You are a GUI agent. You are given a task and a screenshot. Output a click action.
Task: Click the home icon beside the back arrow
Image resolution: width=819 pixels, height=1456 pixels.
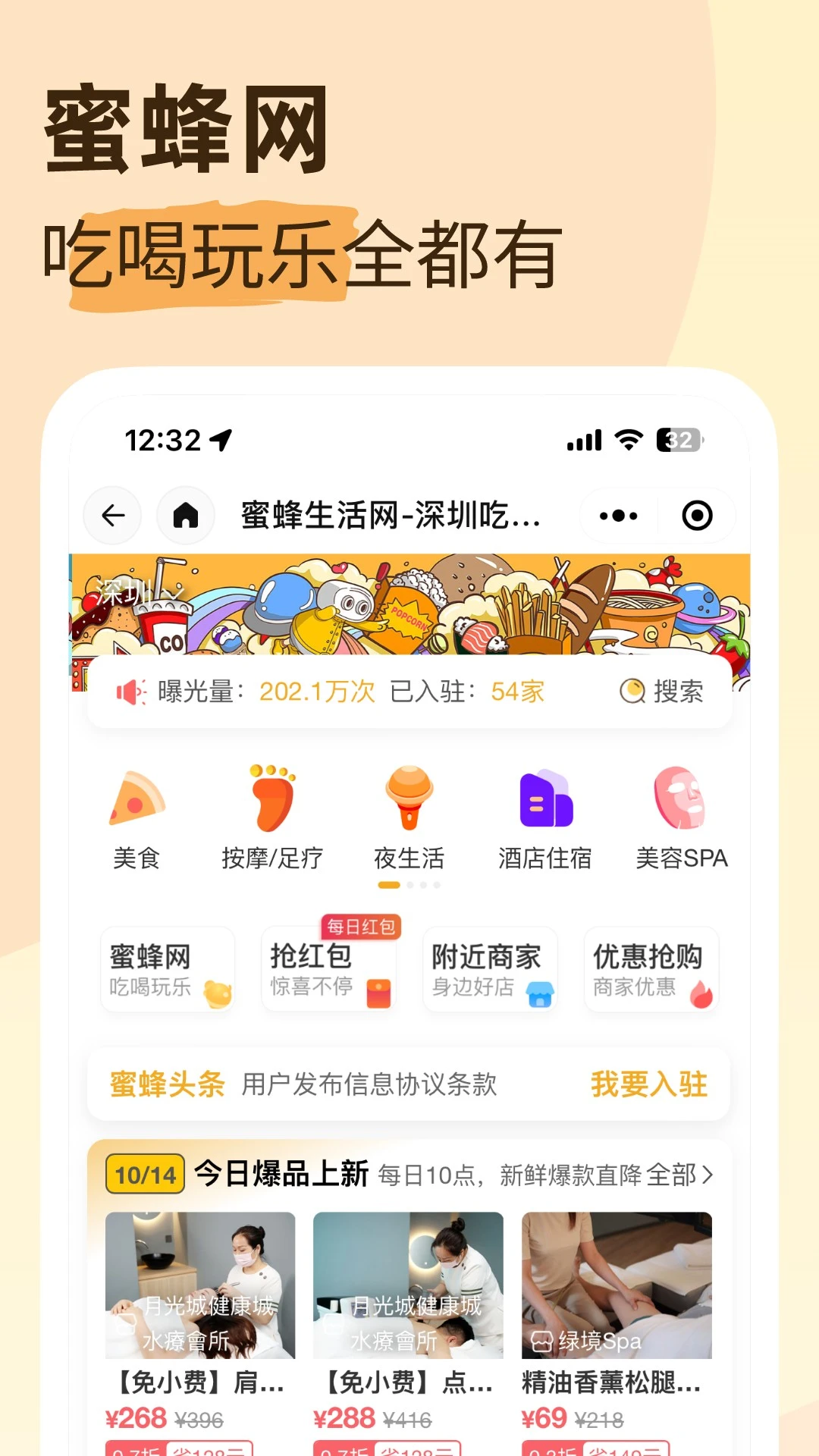click(x=184, y=515)
